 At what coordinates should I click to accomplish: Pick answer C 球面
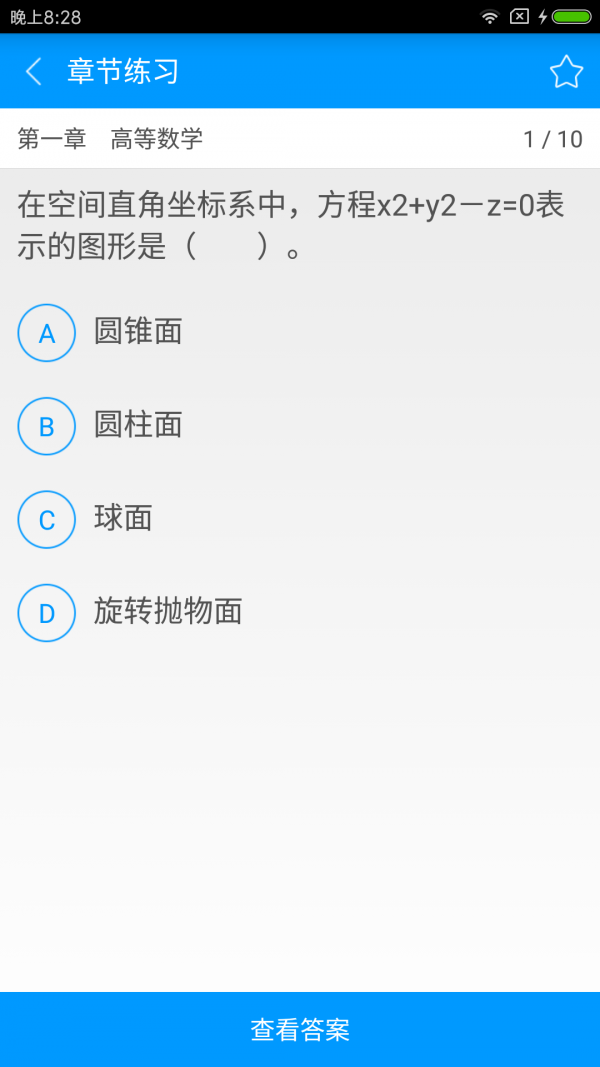tap(47, 519)
